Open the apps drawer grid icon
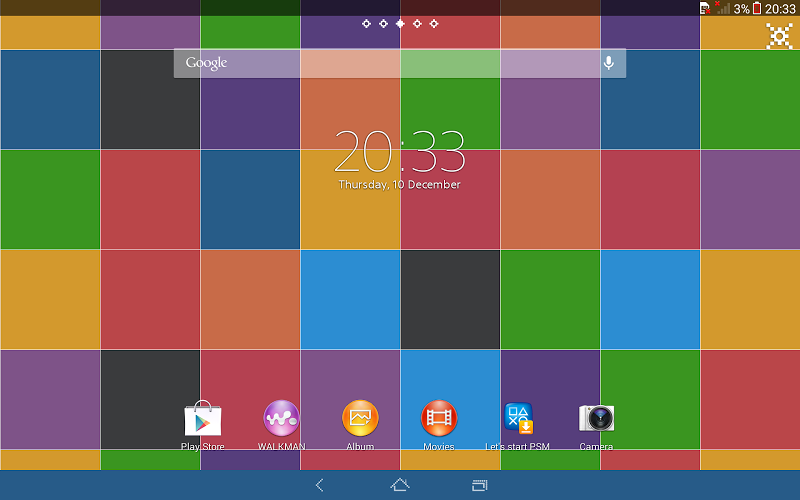This screenshot has width=800, height=500. 779,36
